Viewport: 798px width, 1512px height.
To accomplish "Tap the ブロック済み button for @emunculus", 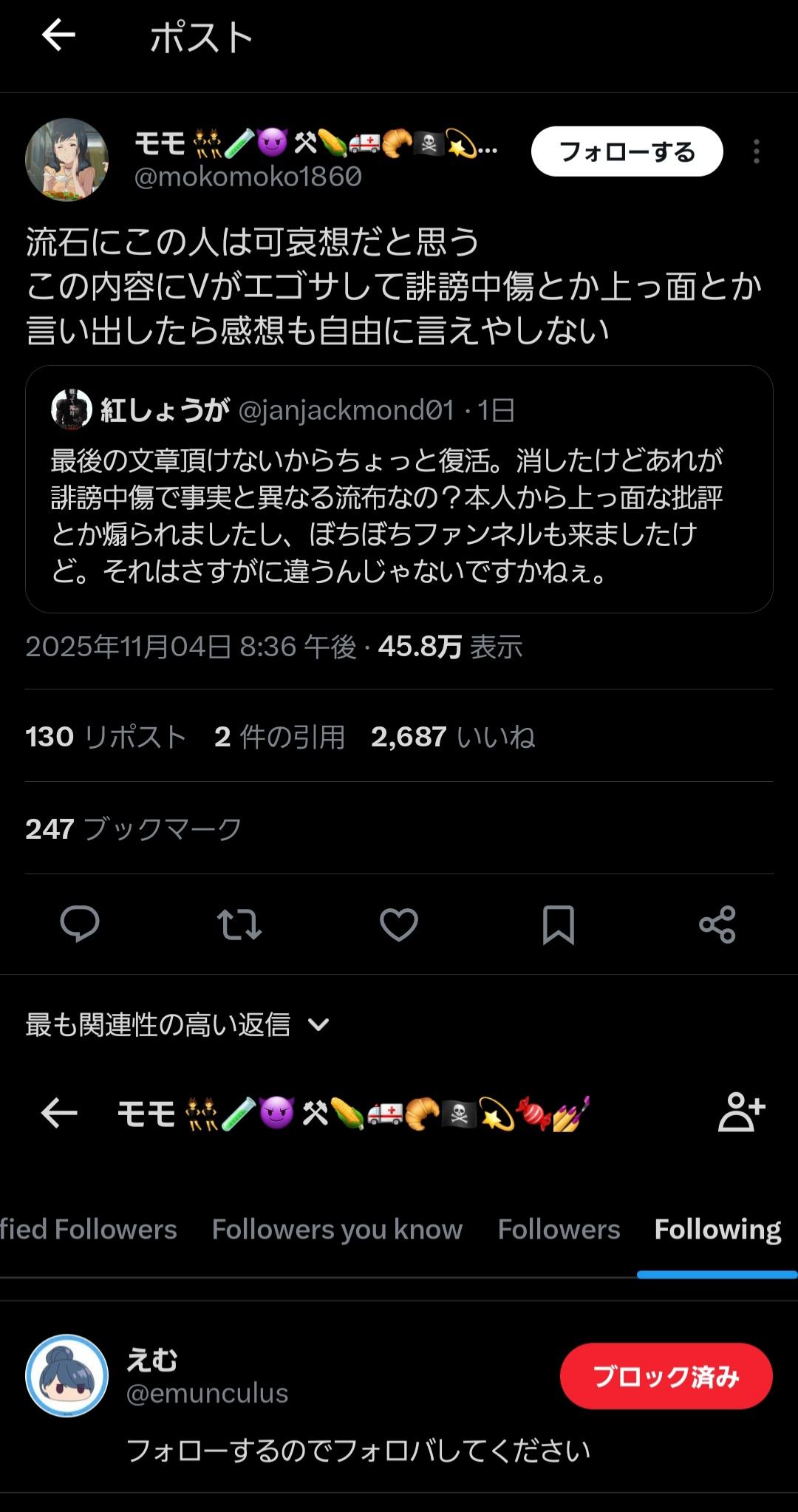I will (666, 1376).
